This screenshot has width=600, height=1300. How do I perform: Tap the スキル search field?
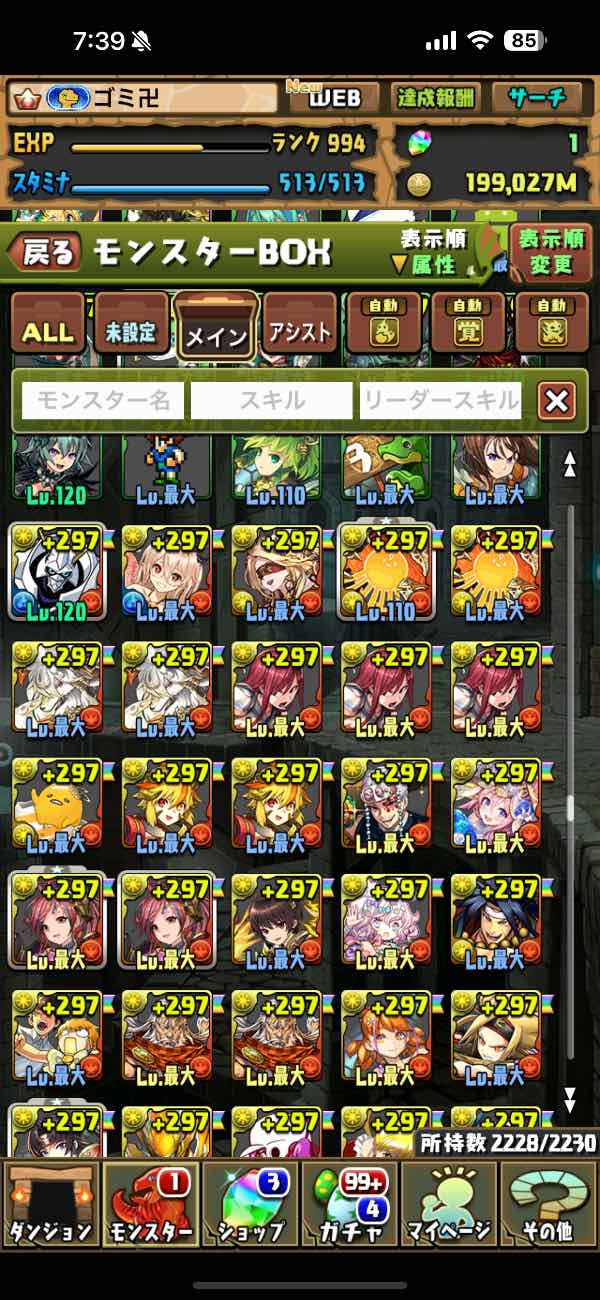[271, 401]
